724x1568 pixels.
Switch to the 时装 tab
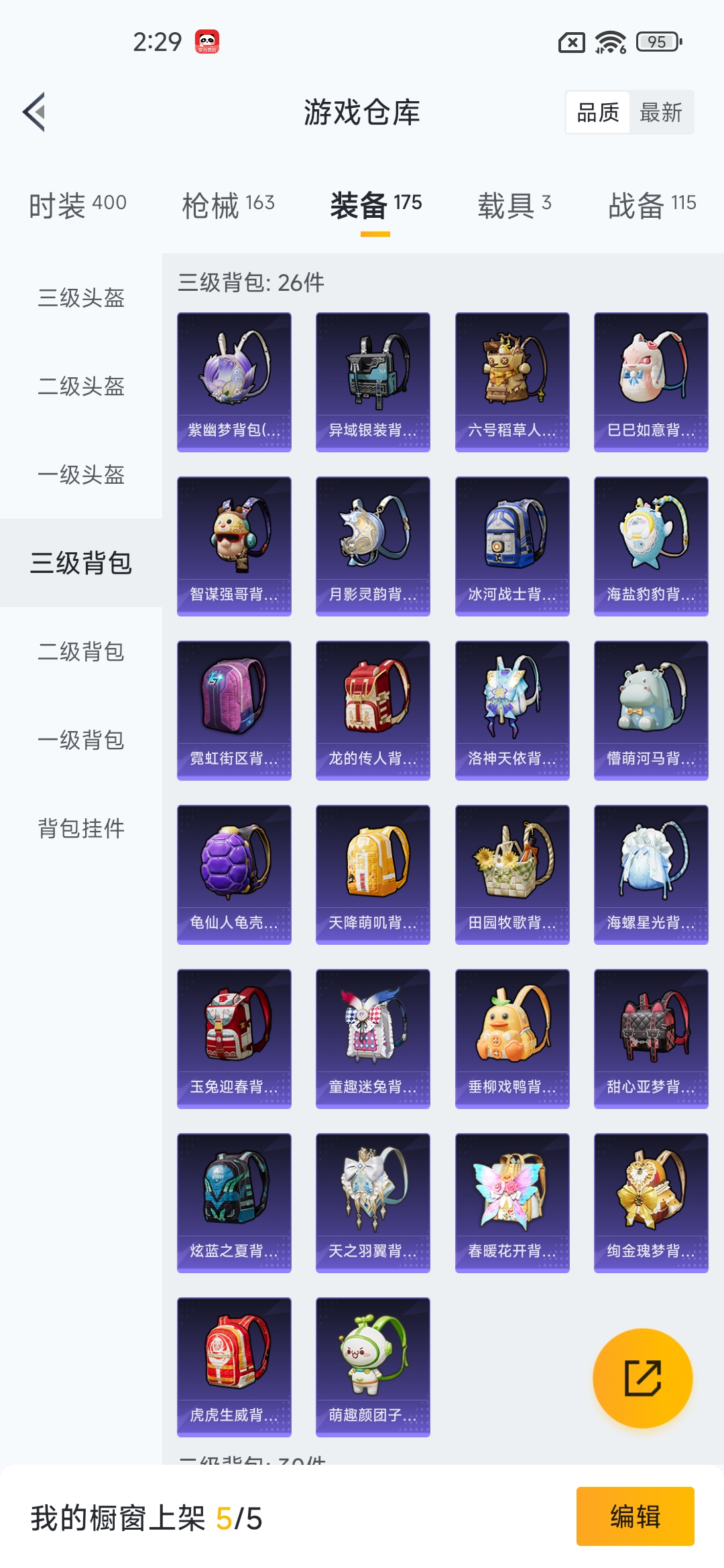[78, 204]
